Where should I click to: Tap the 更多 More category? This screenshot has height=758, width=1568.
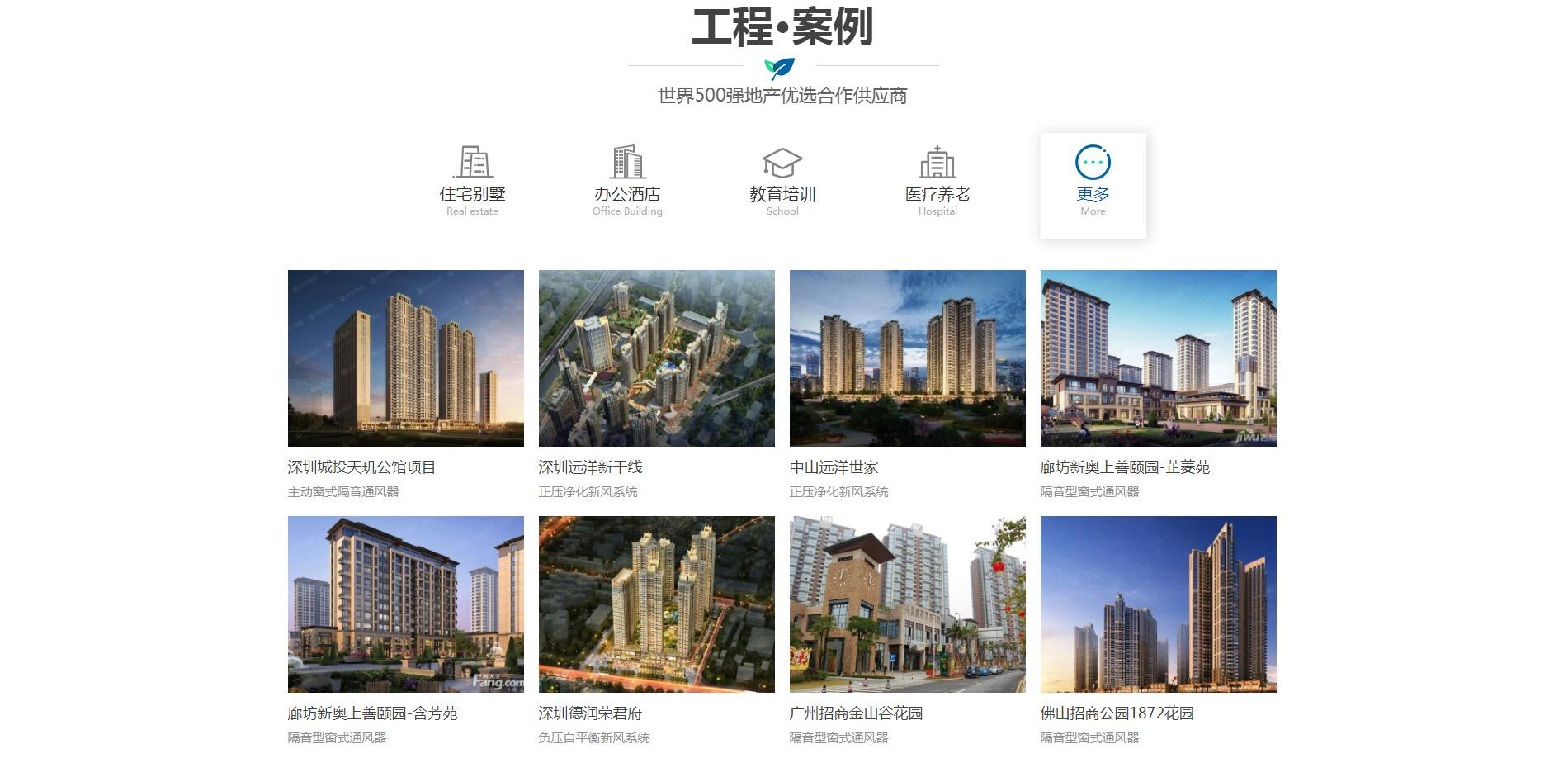point(1093,185)
